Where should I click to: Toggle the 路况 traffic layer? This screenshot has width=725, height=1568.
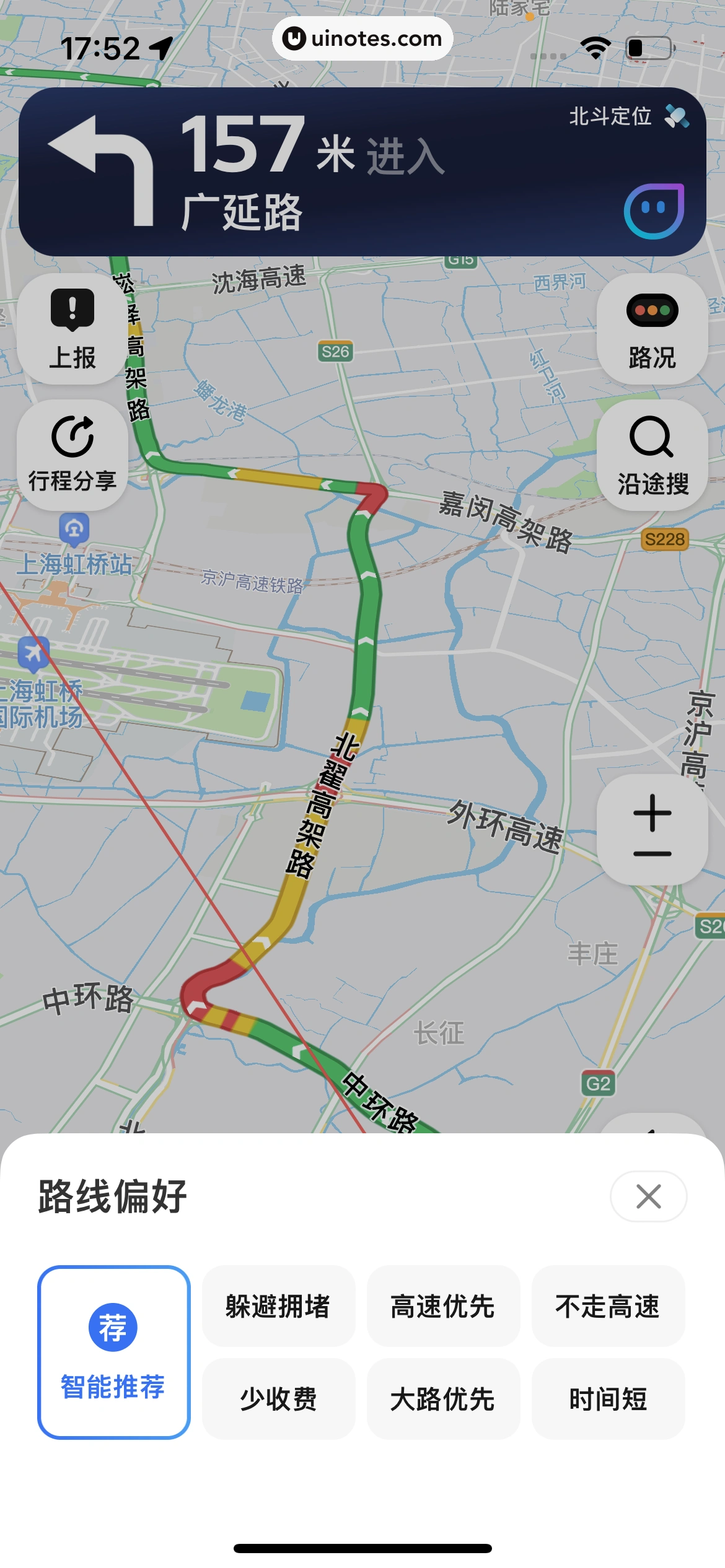click(652, 329)
